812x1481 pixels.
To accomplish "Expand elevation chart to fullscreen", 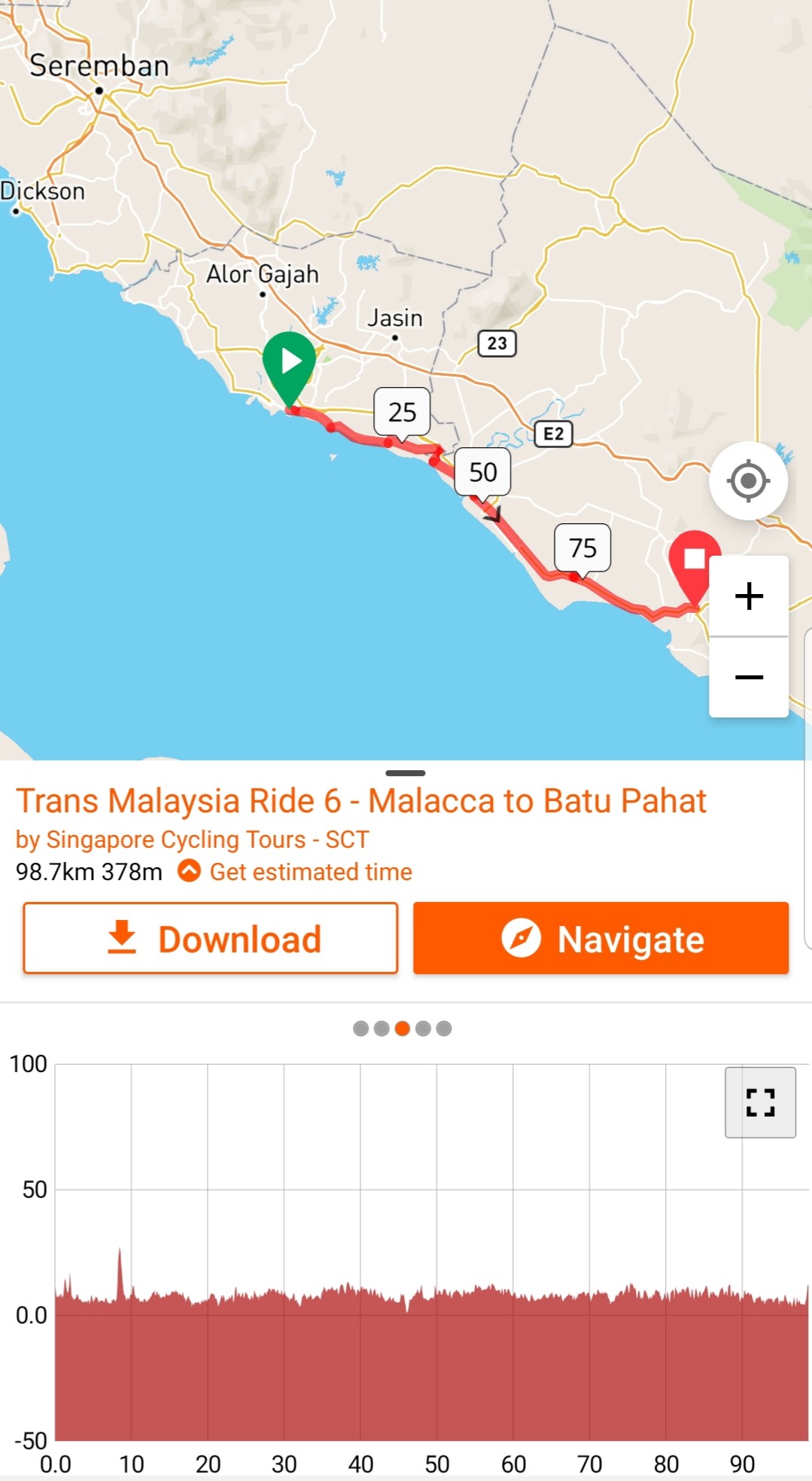I will tap(760, 1102).
